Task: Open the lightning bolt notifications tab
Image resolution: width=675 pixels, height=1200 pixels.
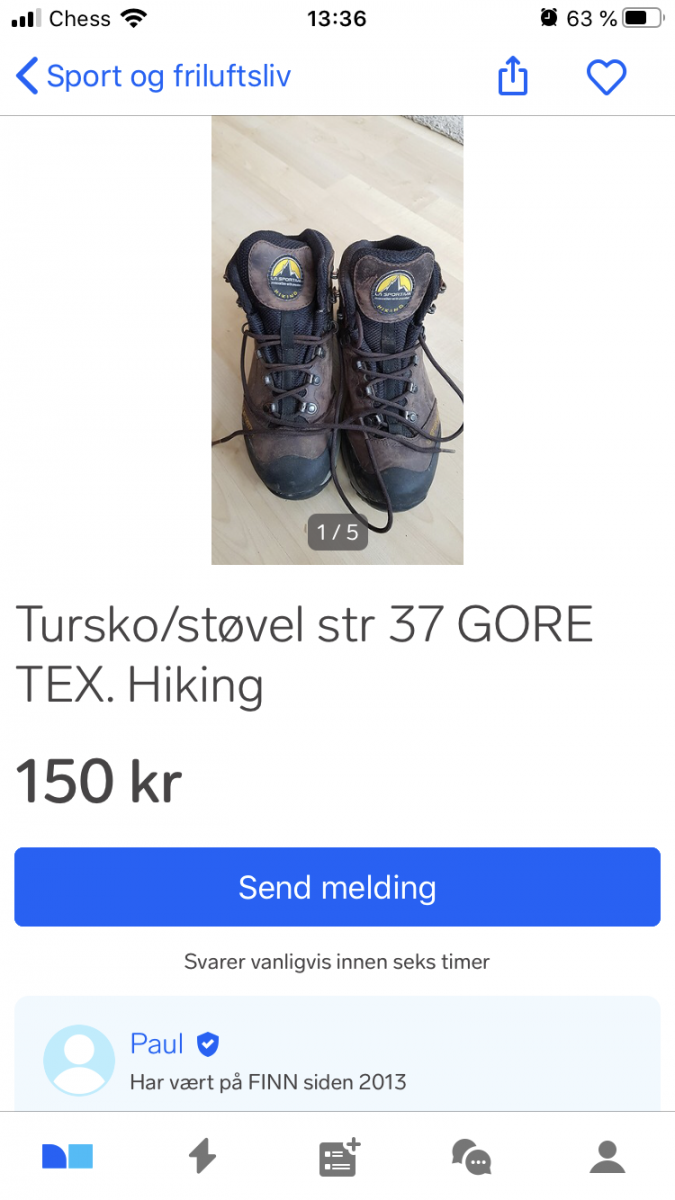Action: (202, 1157)
